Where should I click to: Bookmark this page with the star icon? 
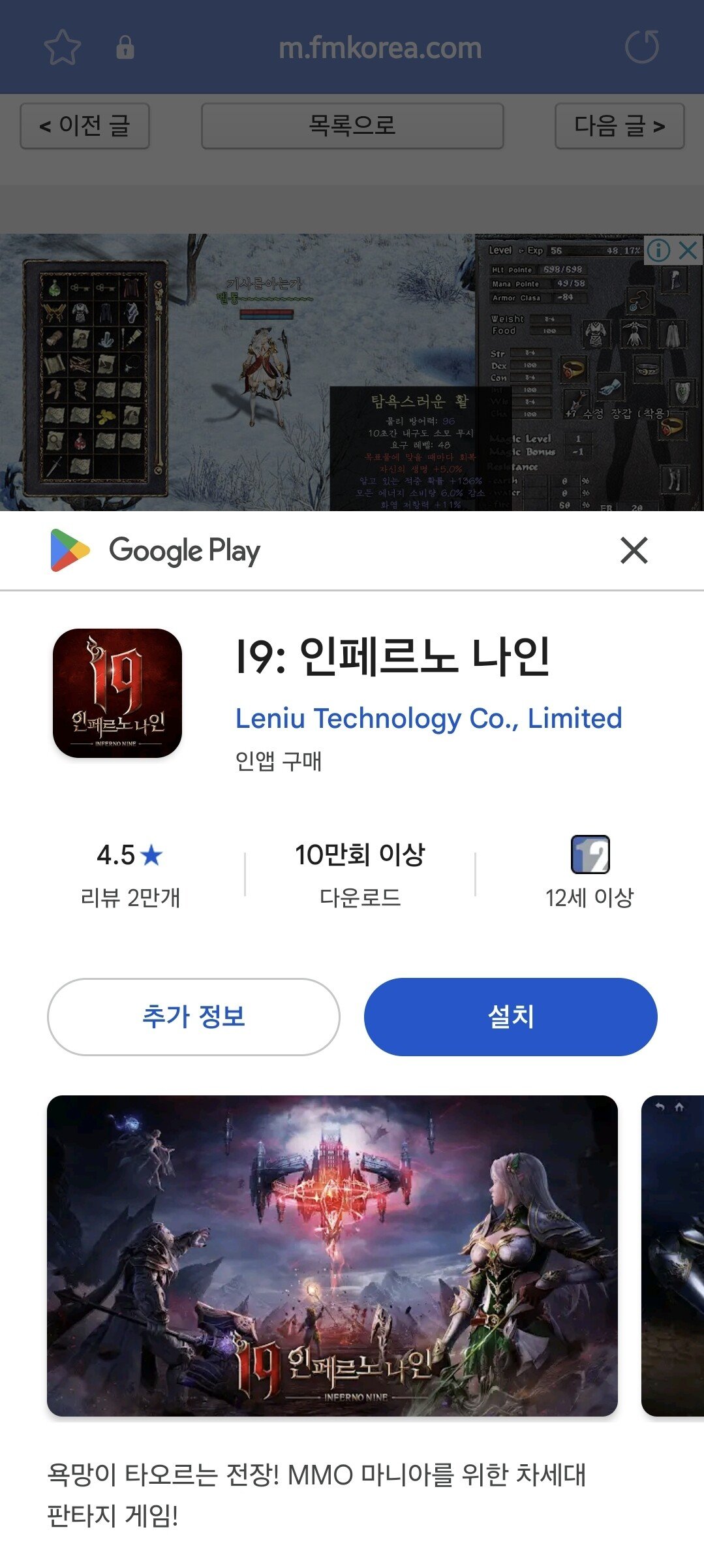(x=63, y=48)
